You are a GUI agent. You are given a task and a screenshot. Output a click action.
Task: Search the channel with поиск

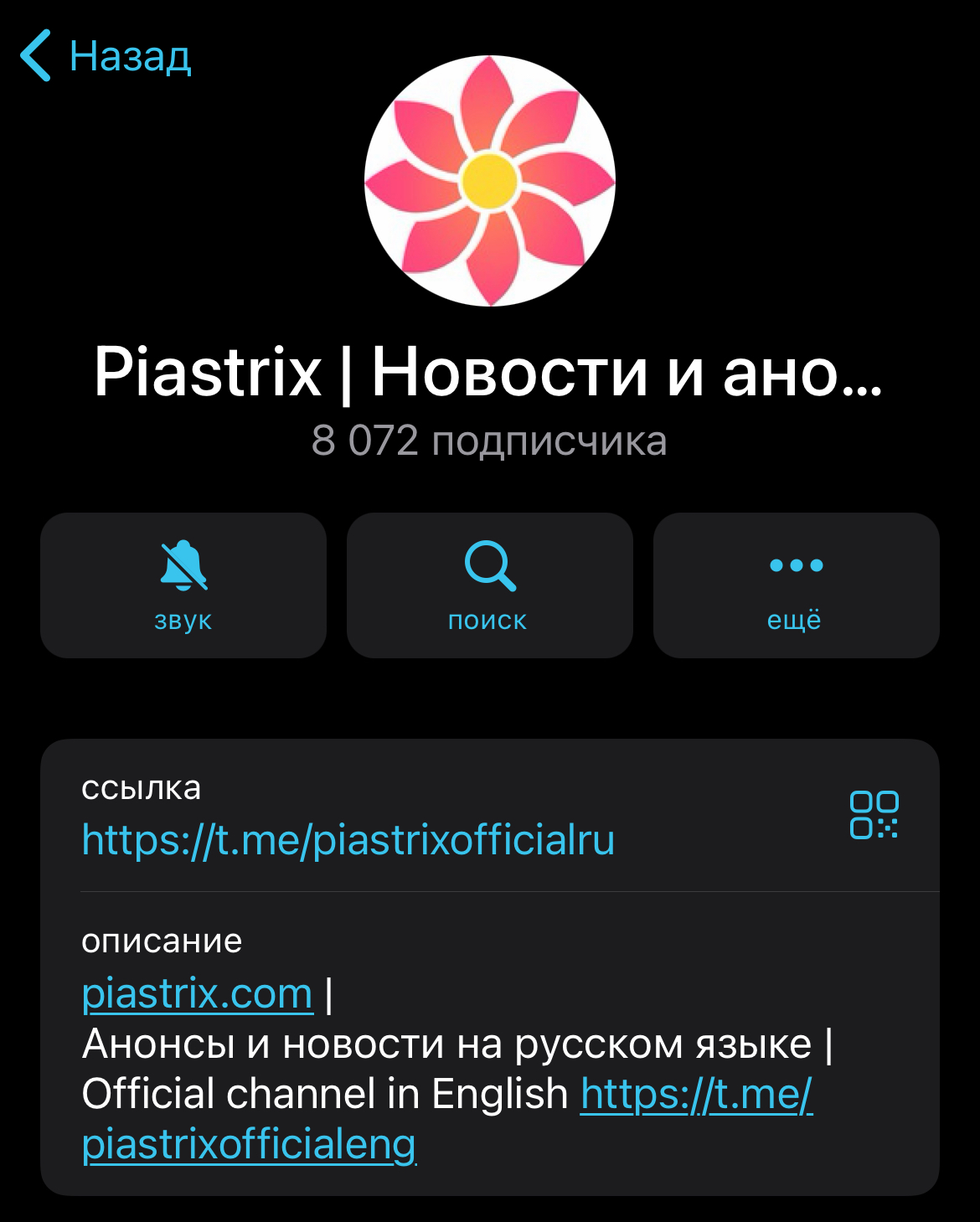click(x=490, y=585)
